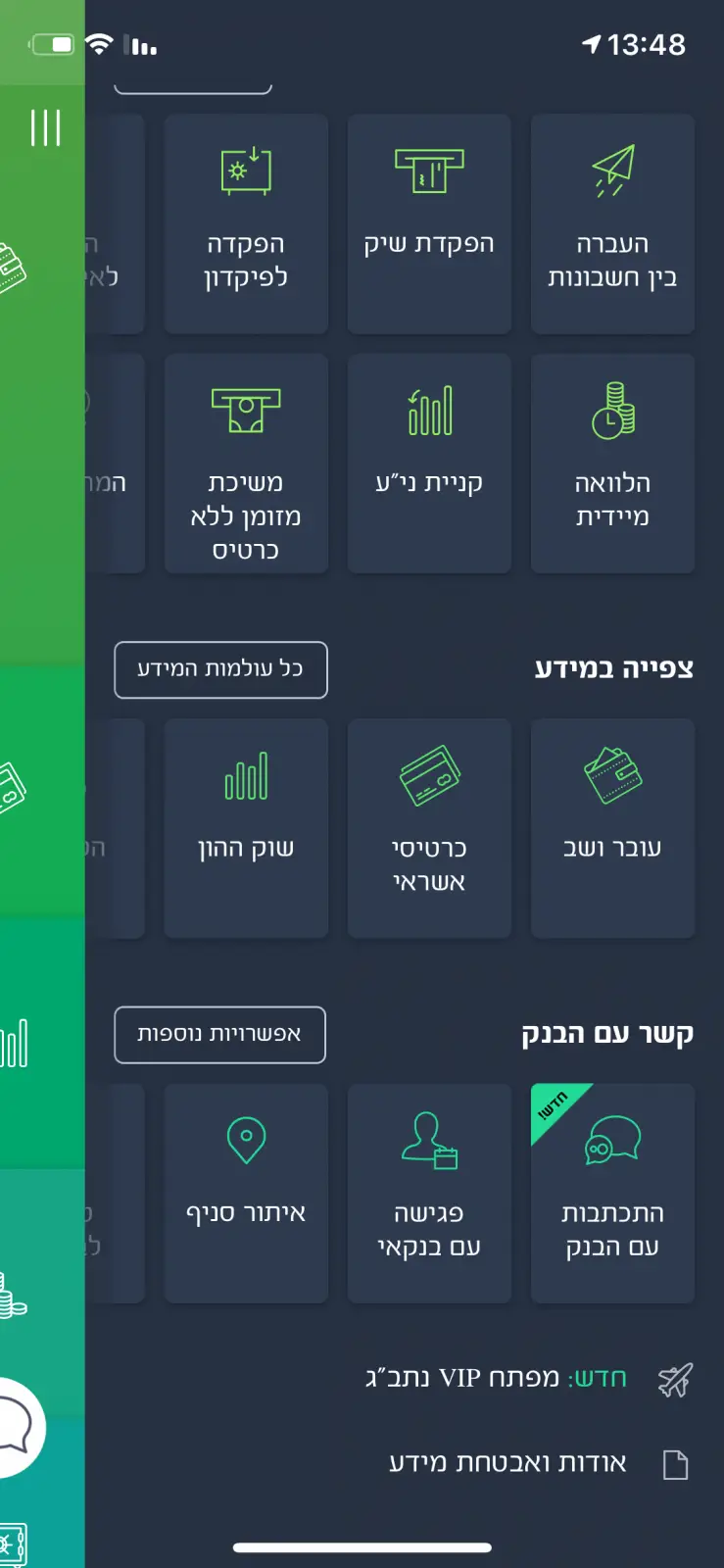Select משיכת מזומן ללא כרטיס tile
The width and height of the screenshot is (724, 1568).
coord(246,464)
